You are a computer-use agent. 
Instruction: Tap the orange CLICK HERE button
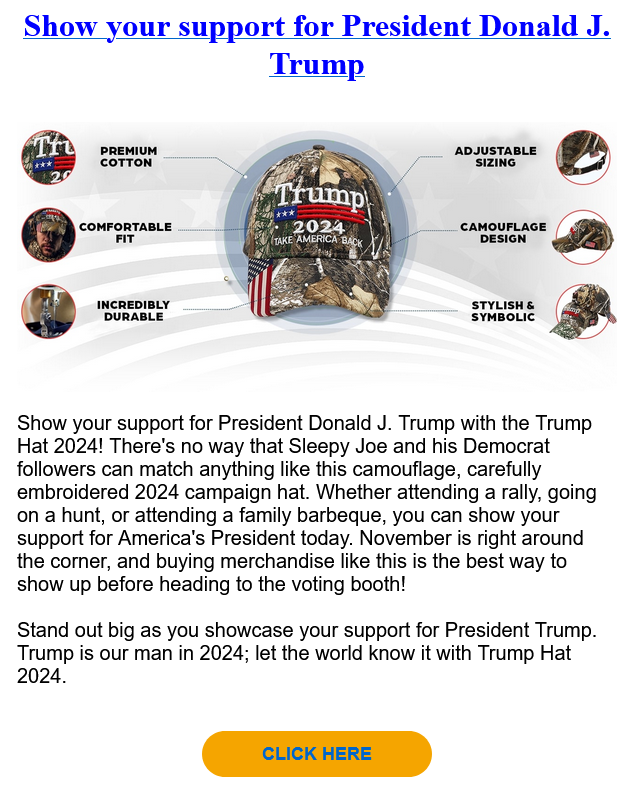[317, 754]
